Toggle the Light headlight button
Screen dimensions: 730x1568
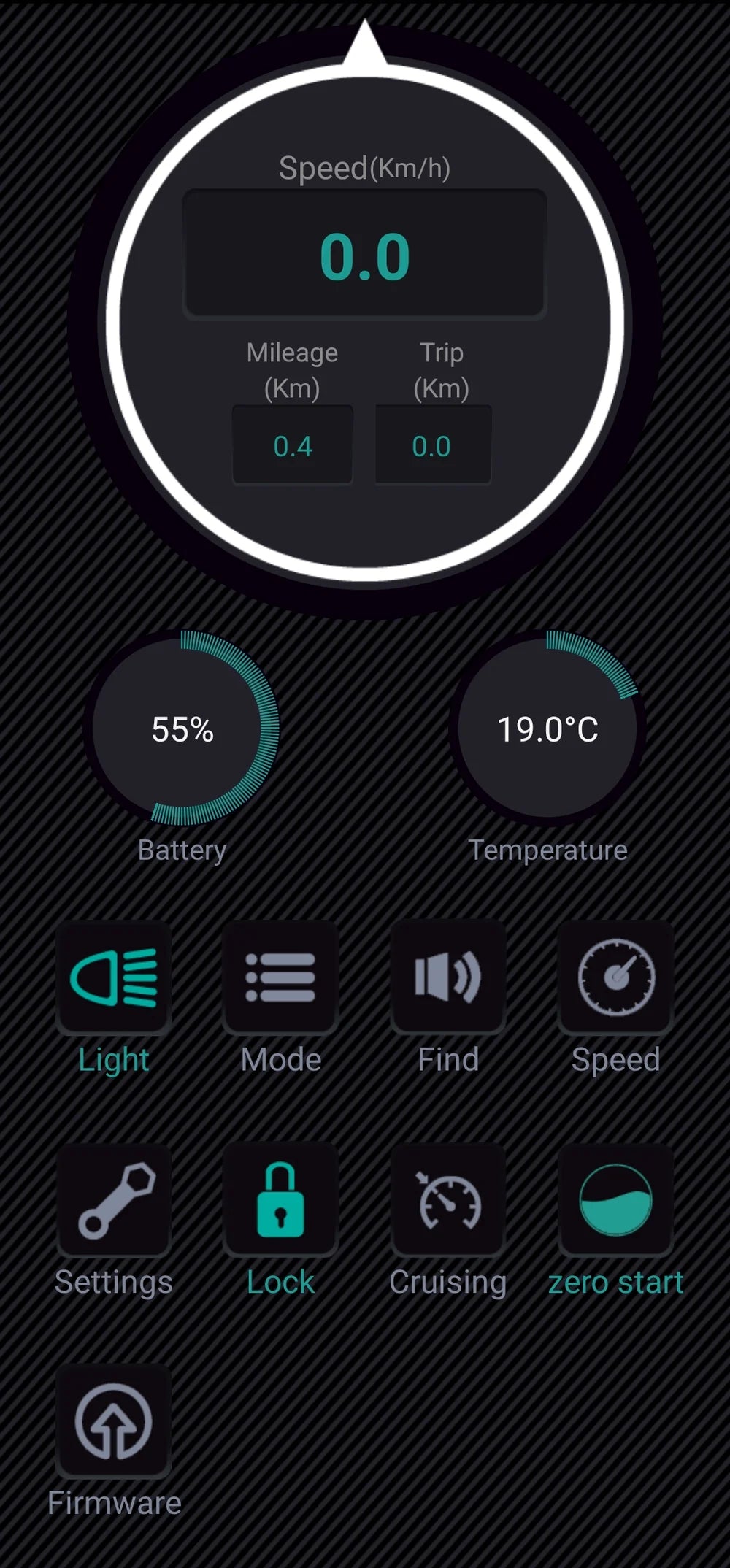click(114, 978)
